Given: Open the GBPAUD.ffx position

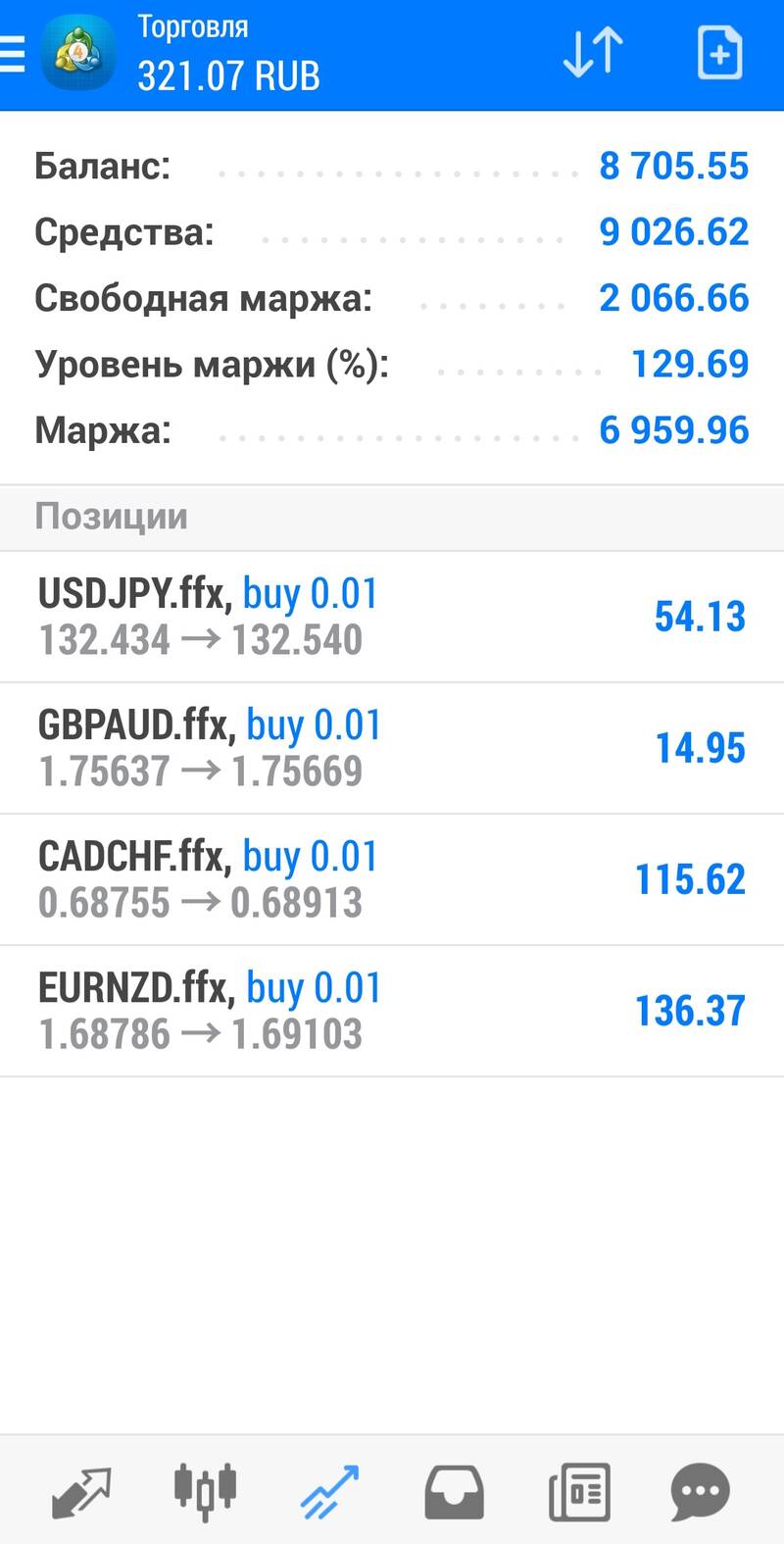Looking at the screenshot, I should [392, 748].
